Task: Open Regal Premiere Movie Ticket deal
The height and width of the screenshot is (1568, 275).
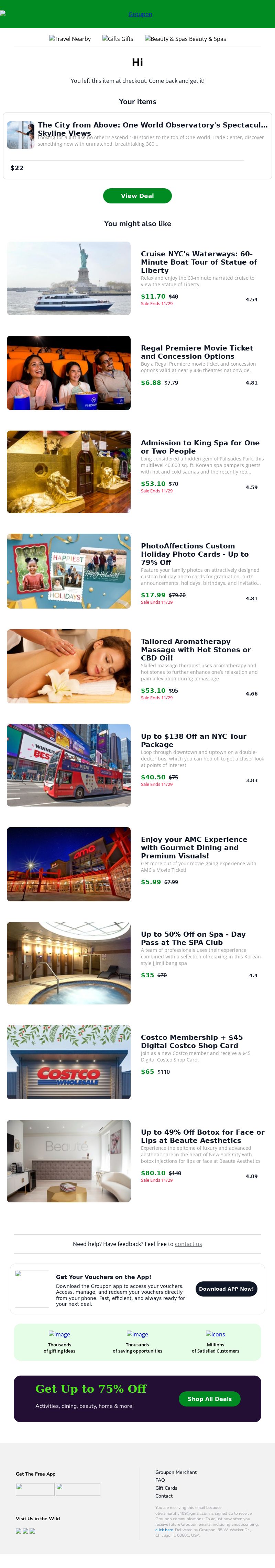Action: tap(197, 352)
